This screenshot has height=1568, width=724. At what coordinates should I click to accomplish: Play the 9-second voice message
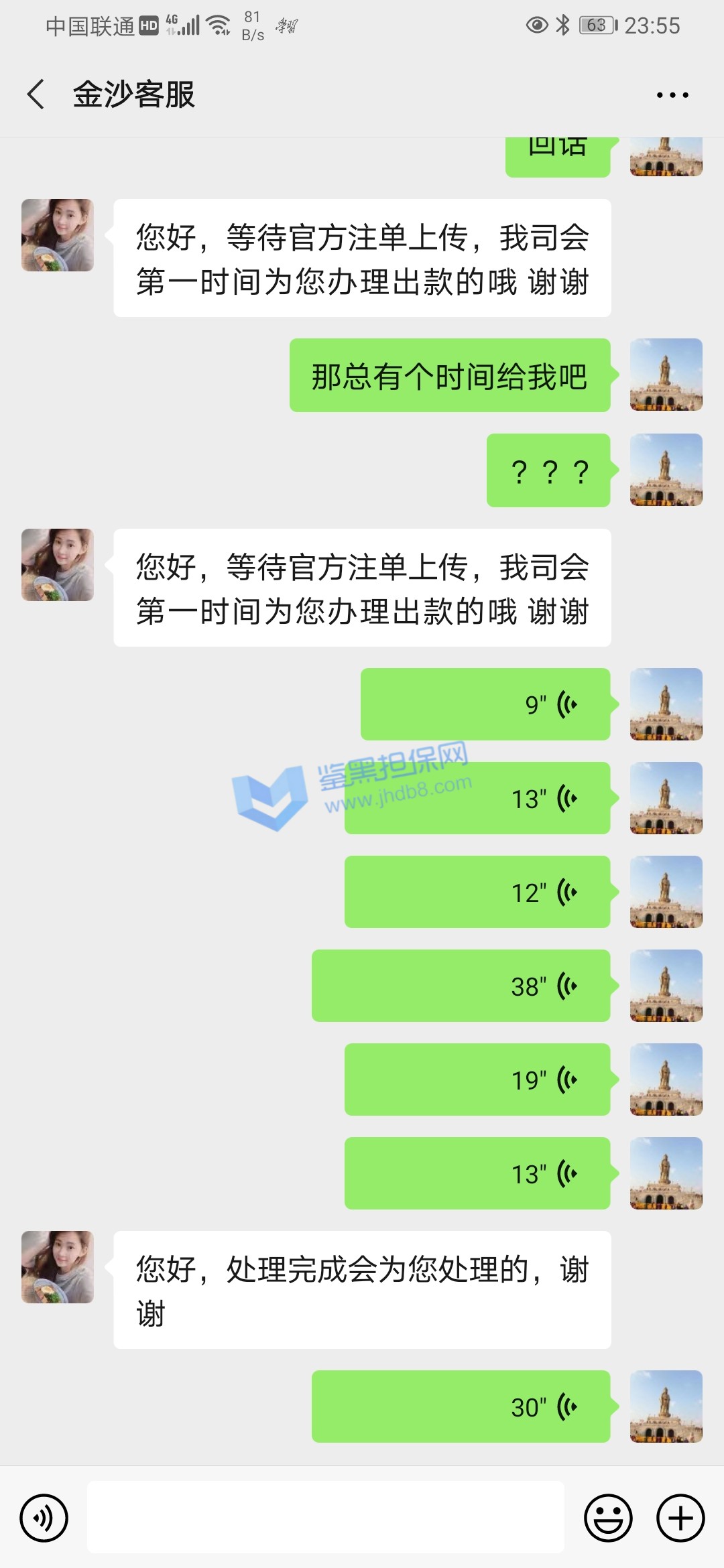click(x=485, y=704)
